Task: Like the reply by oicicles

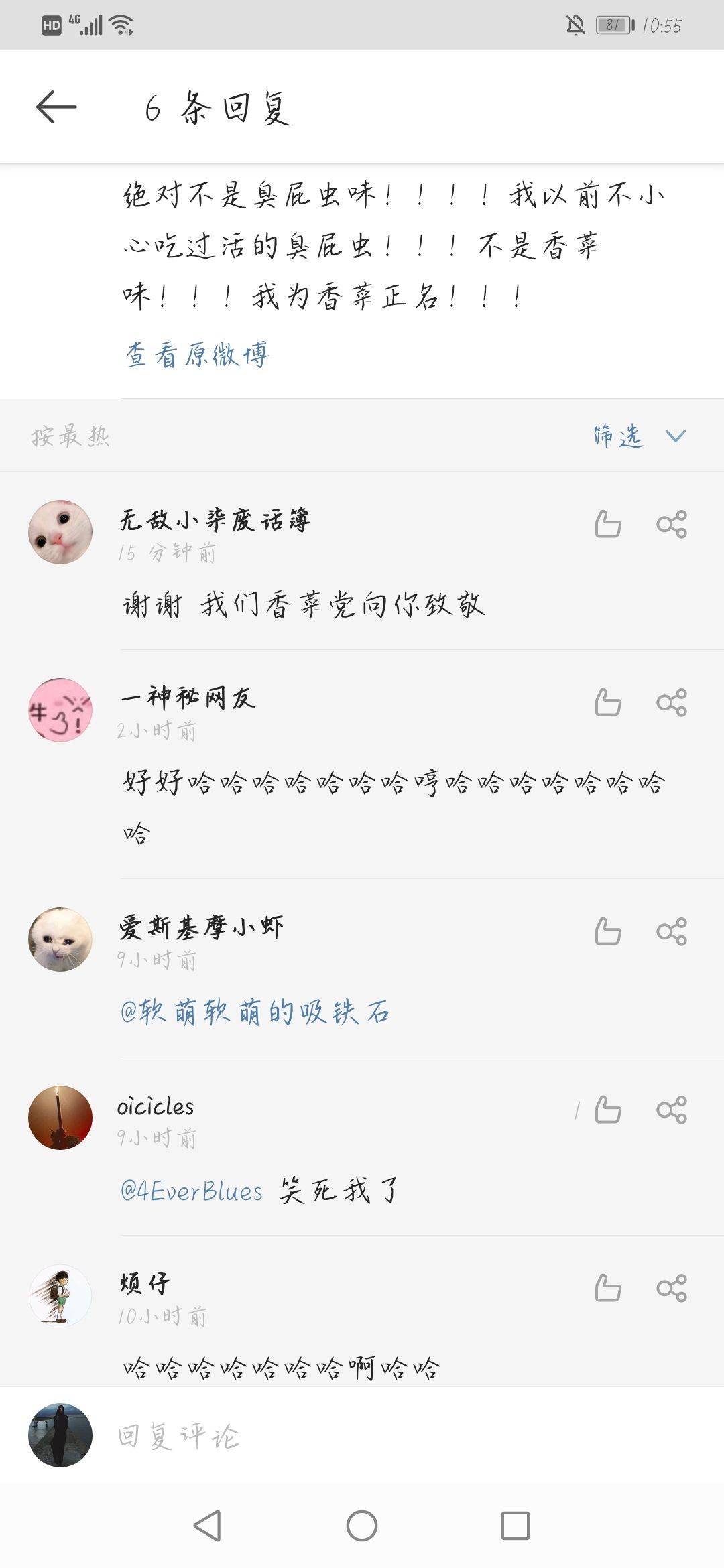Action: (x=607, y=1110)
